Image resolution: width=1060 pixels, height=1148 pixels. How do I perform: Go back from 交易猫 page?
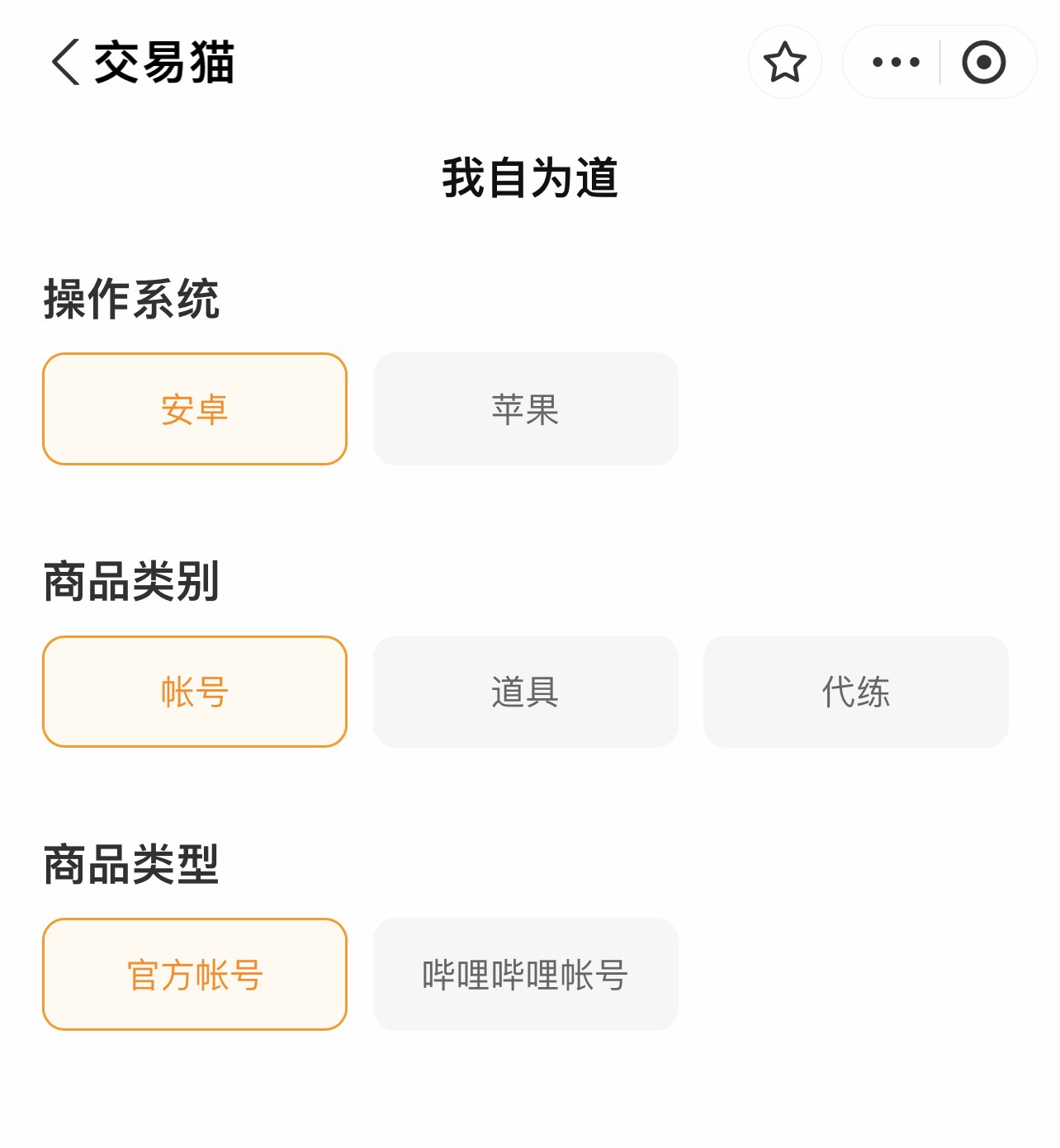(x=66, y=62)
